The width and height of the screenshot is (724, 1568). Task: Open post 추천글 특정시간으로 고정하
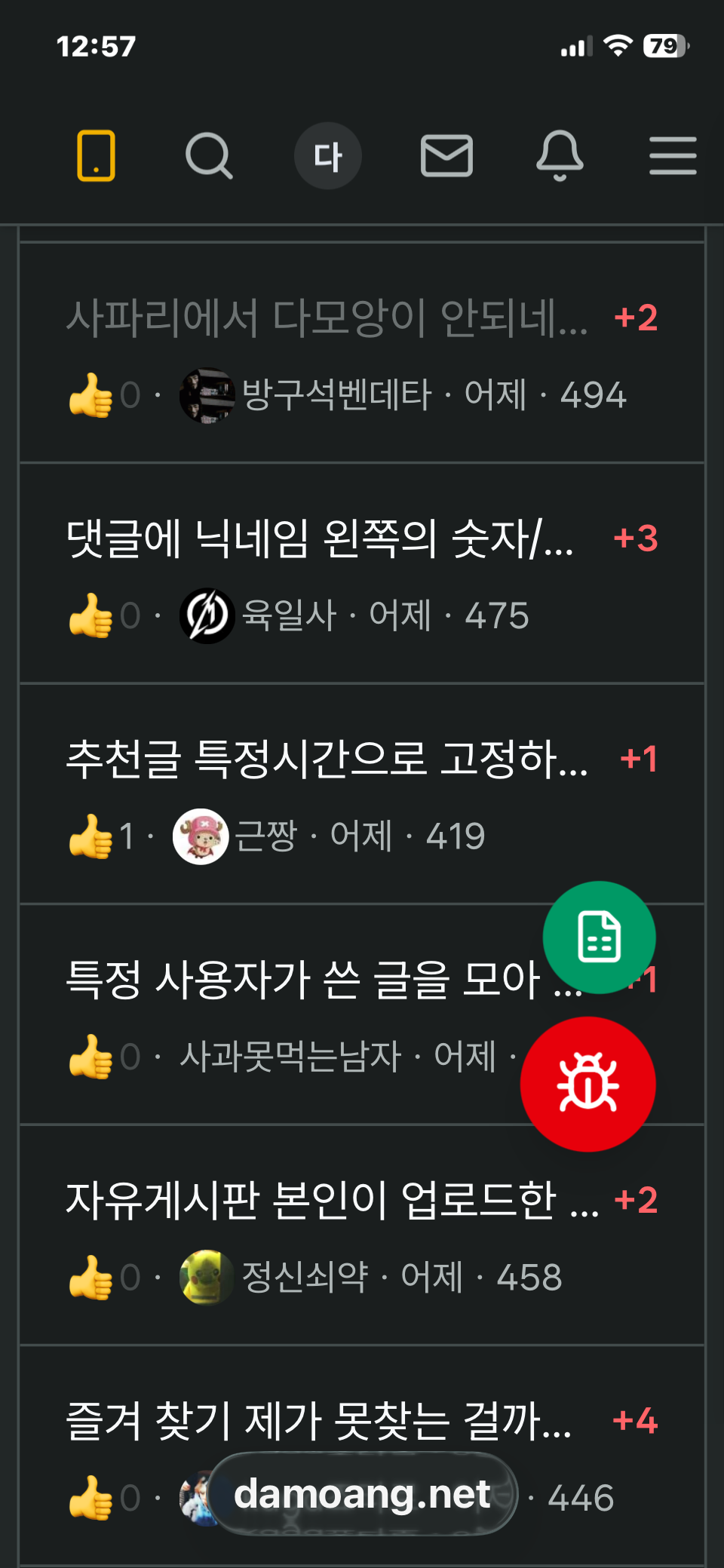pos(327,759)
